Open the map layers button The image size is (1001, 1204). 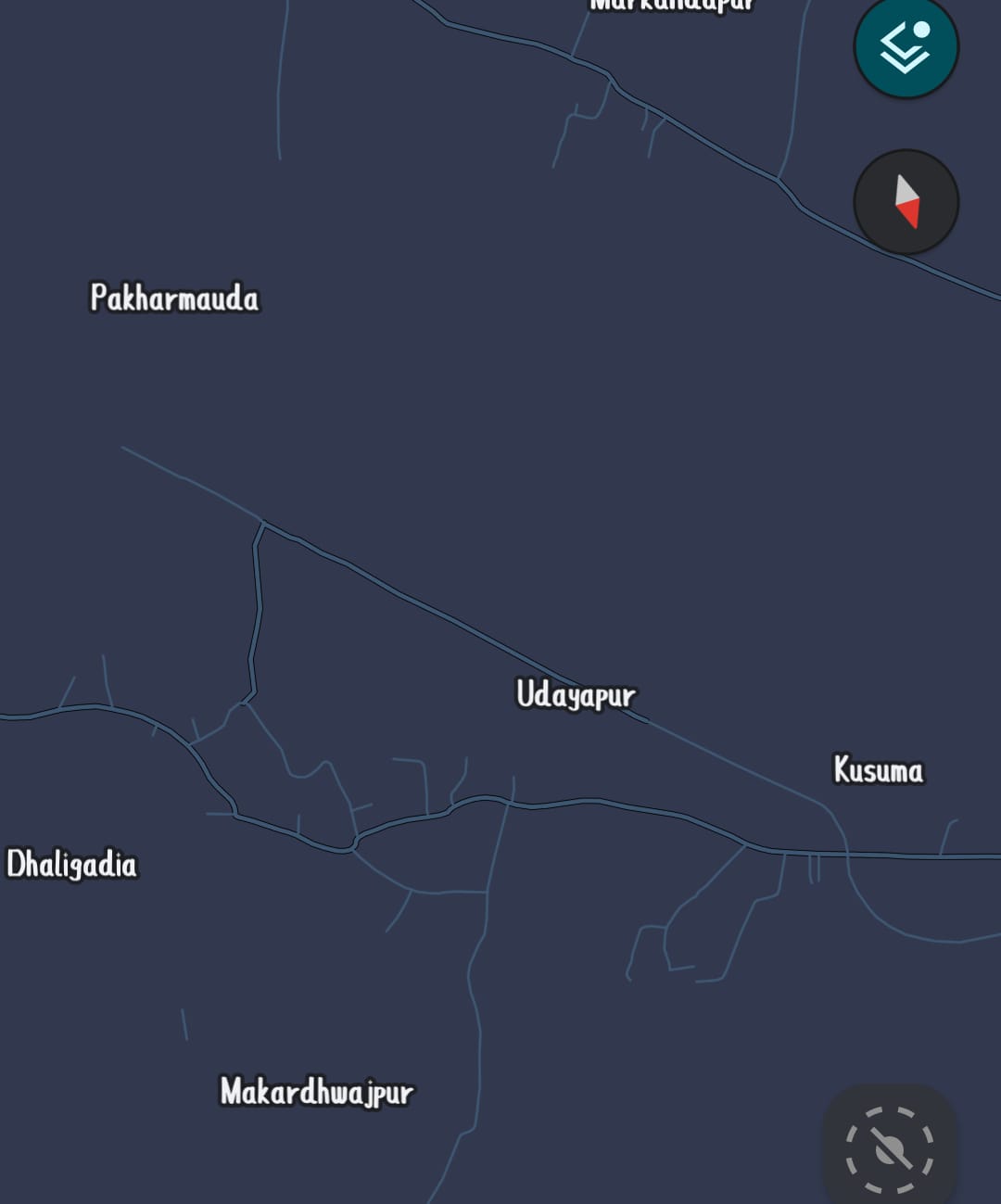(x=906, y=47)
